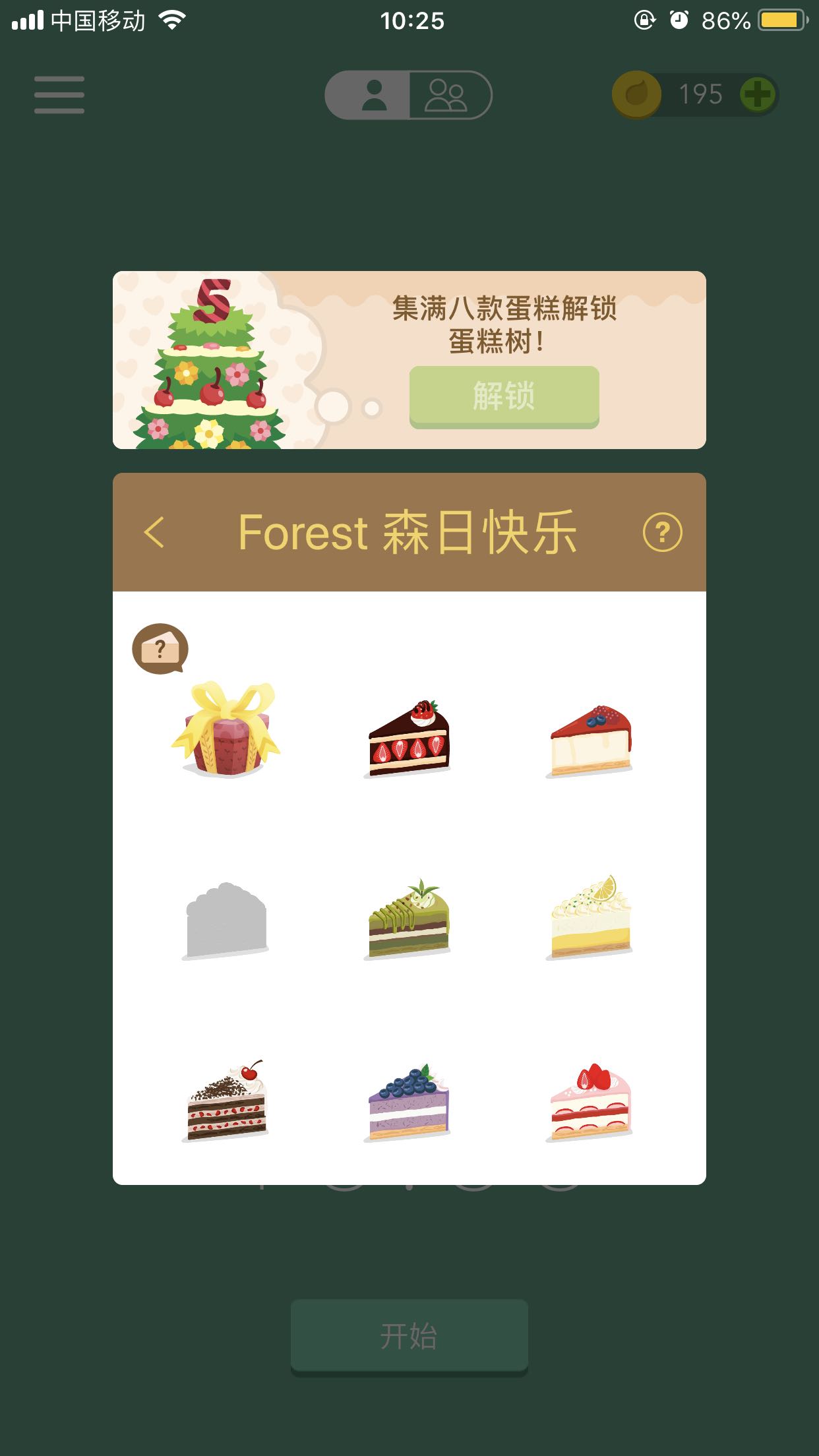
Task: Tap the 解锁 button to unlock cake tree
Action: [504, 396]
